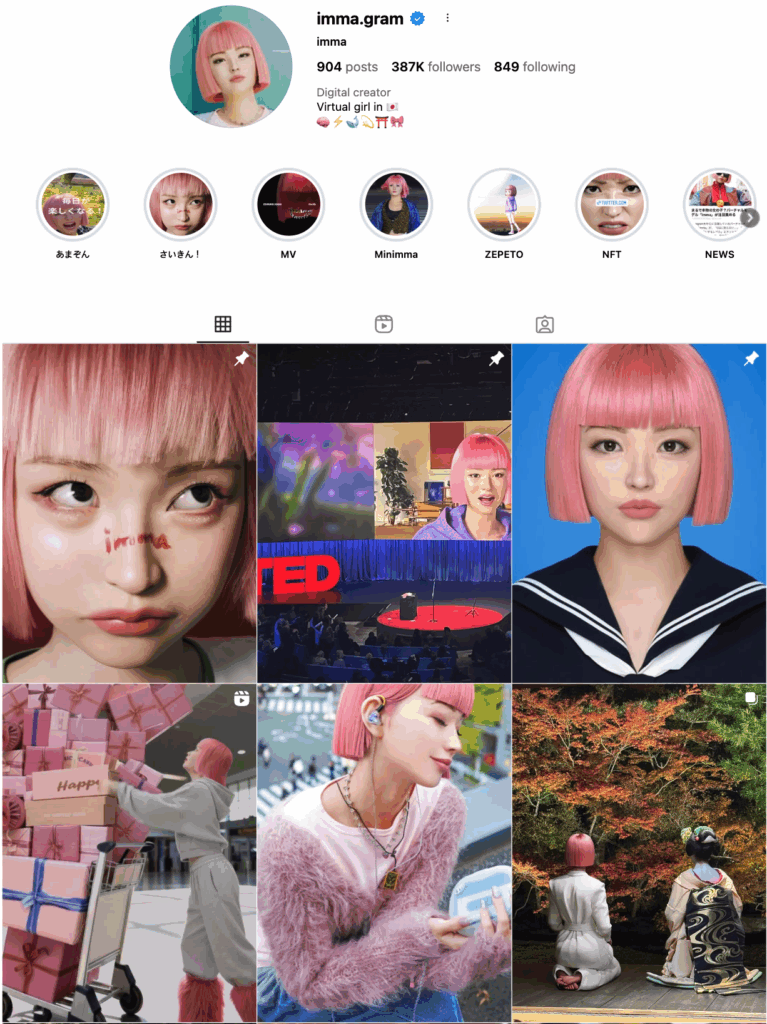767x1024 pixels.
Task: Open the pinned TED stage post
Action: [x=384, y=513]
